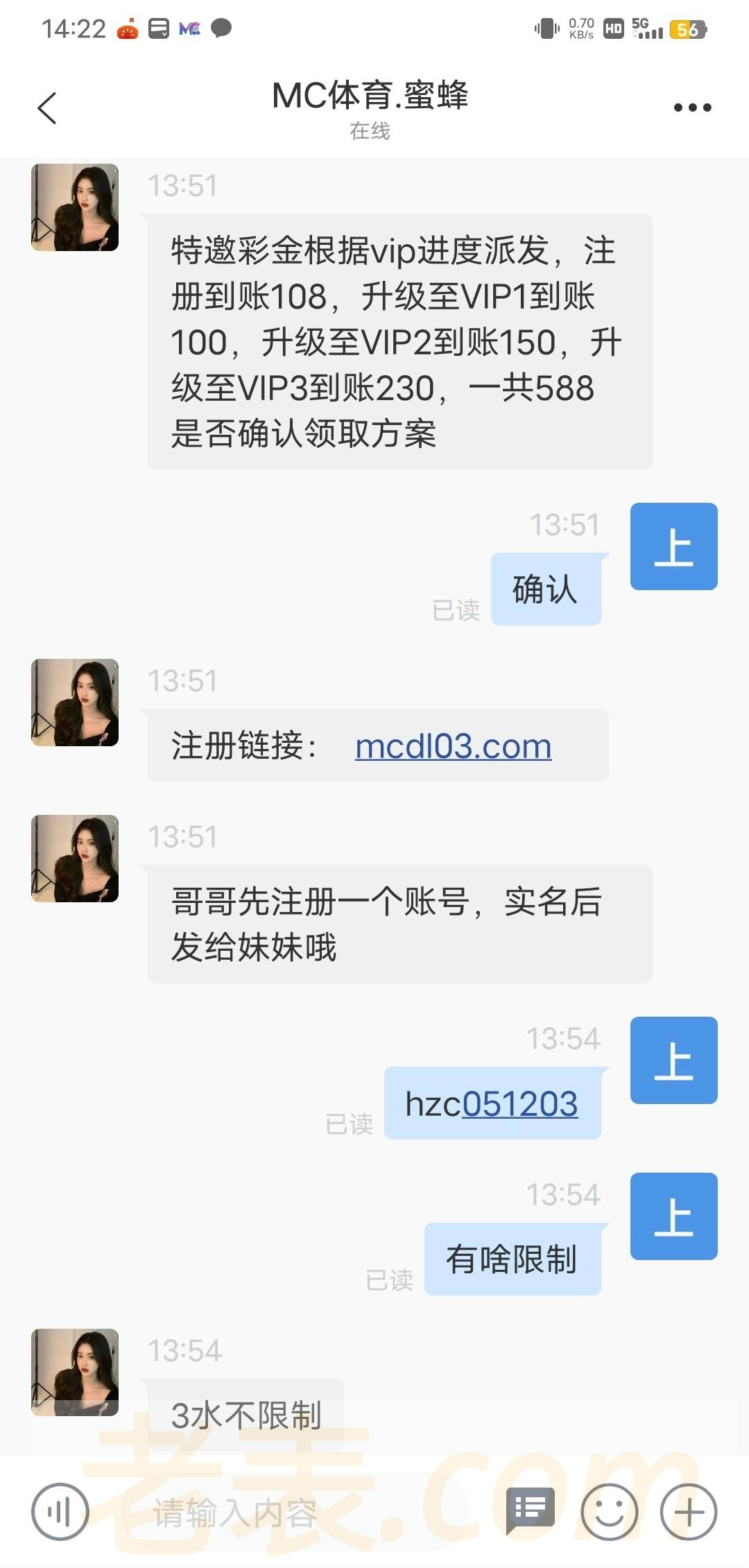Go back from the MC体育.蜜蜂 chat
The width and height of the screenshot is (749, 1568).
(46, 108)
